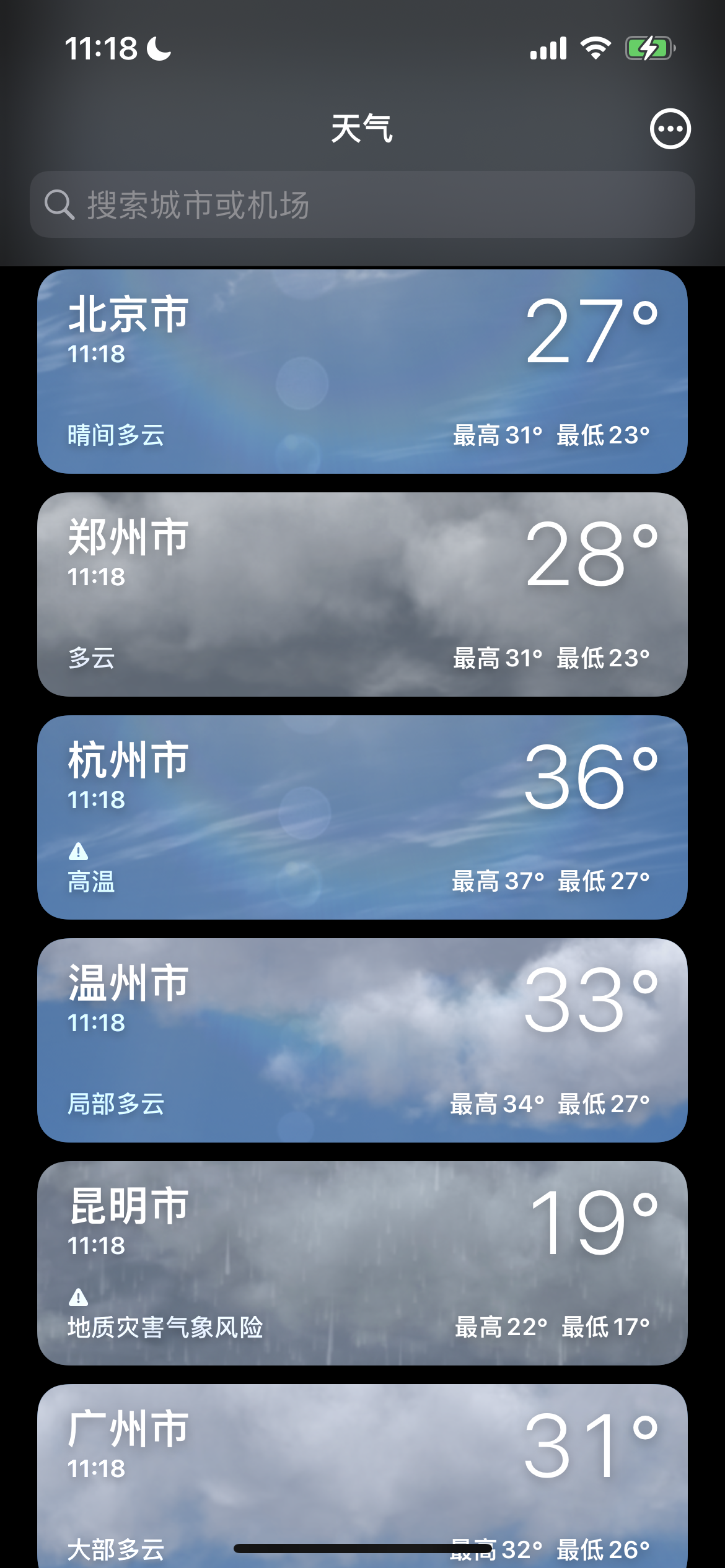Open the 杭州市 high temperature card
This screenshot has height=1568, width=725.
tap(362, 817)
